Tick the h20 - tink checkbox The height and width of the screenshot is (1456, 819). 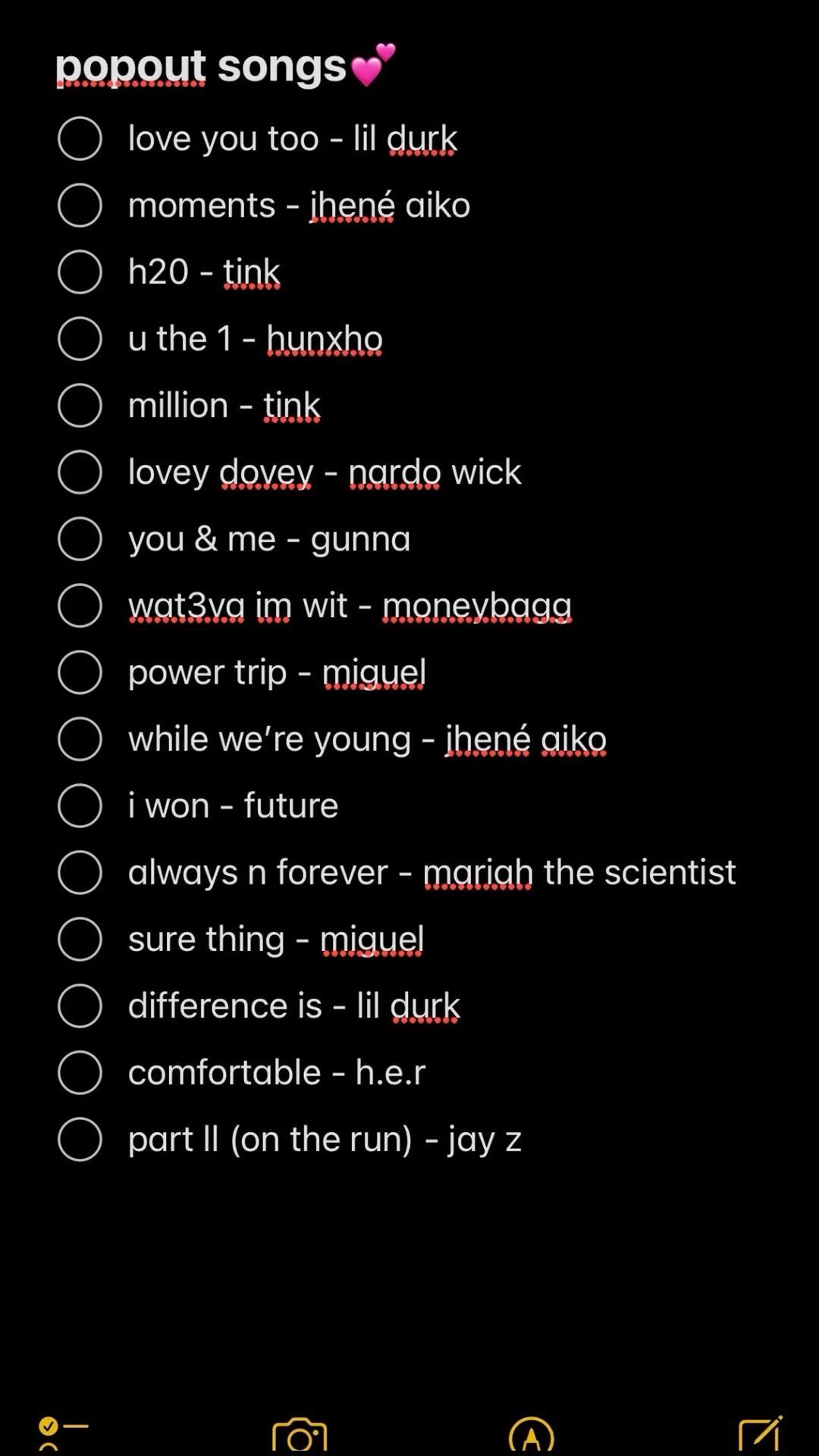tap(80, 272)
